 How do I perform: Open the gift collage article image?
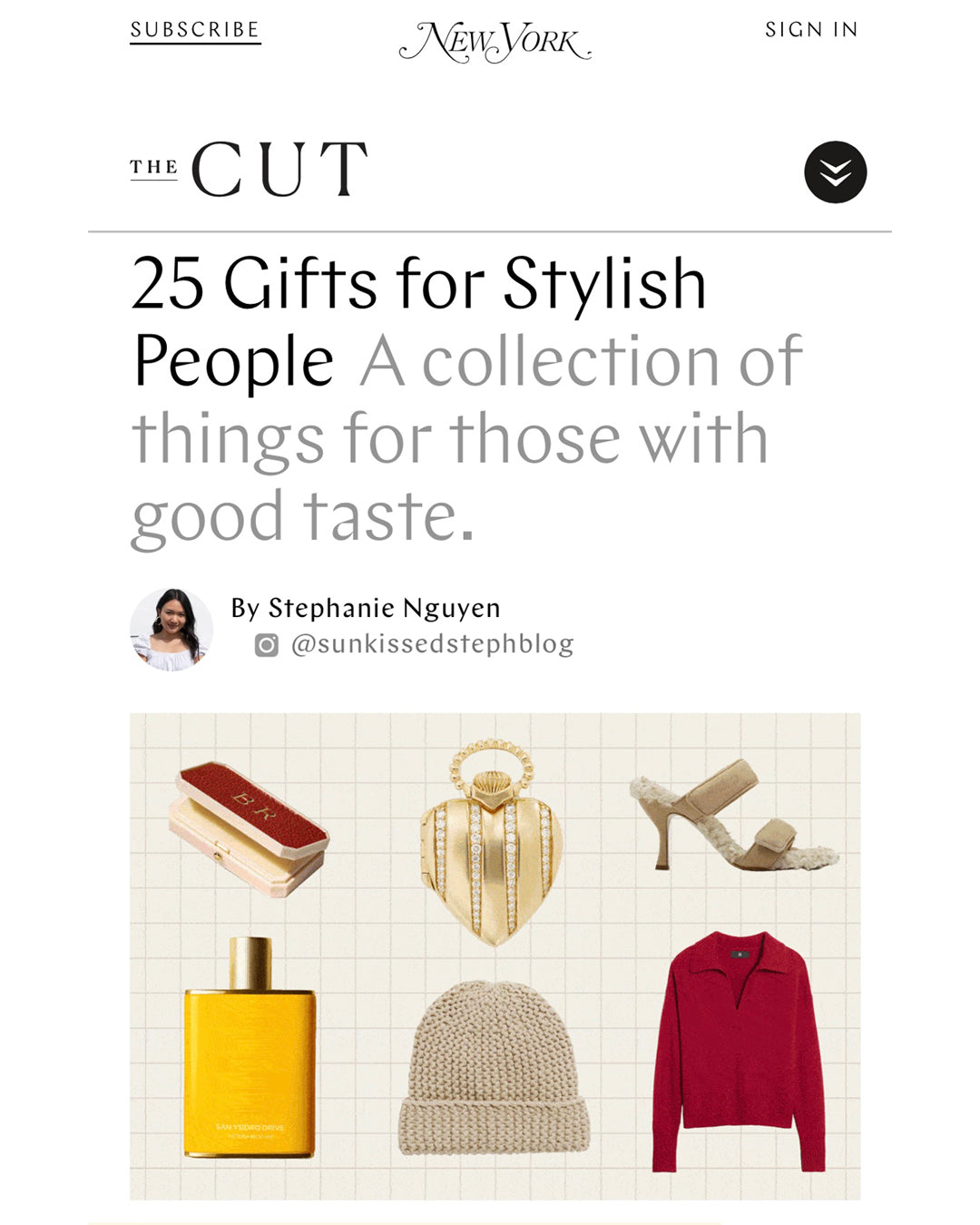495,955
